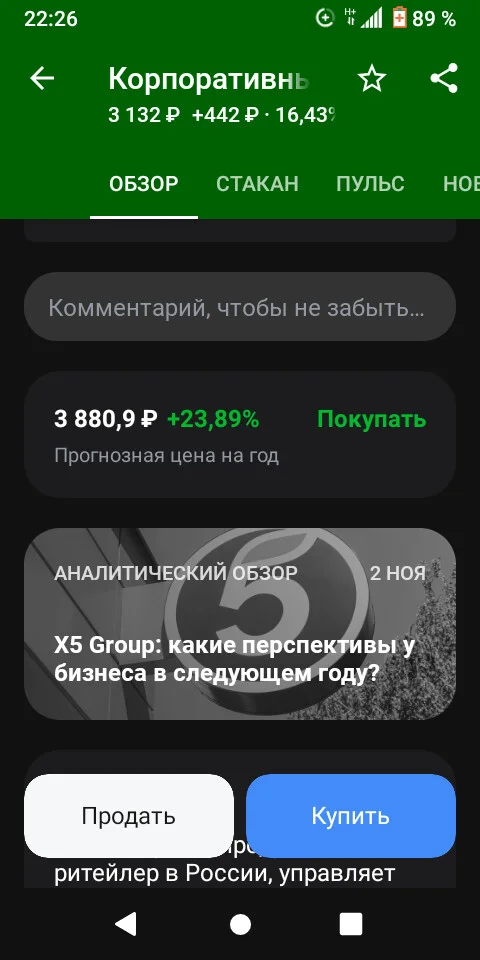Tap the comment field Комментарий, чтобы не забыть
The height and width of the screenshot is (960, 480).
240,307
